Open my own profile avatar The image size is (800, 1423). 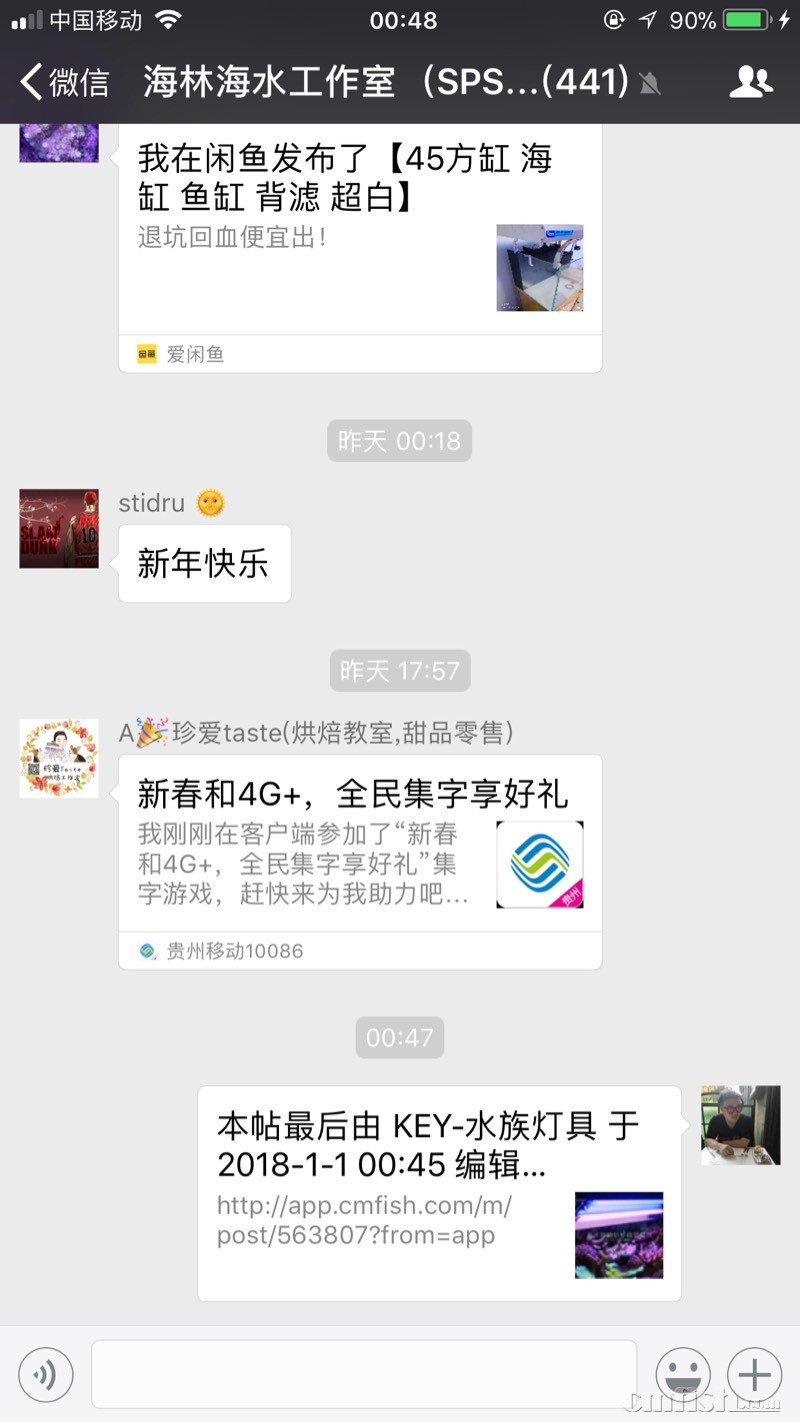(x=740, y=1125)
